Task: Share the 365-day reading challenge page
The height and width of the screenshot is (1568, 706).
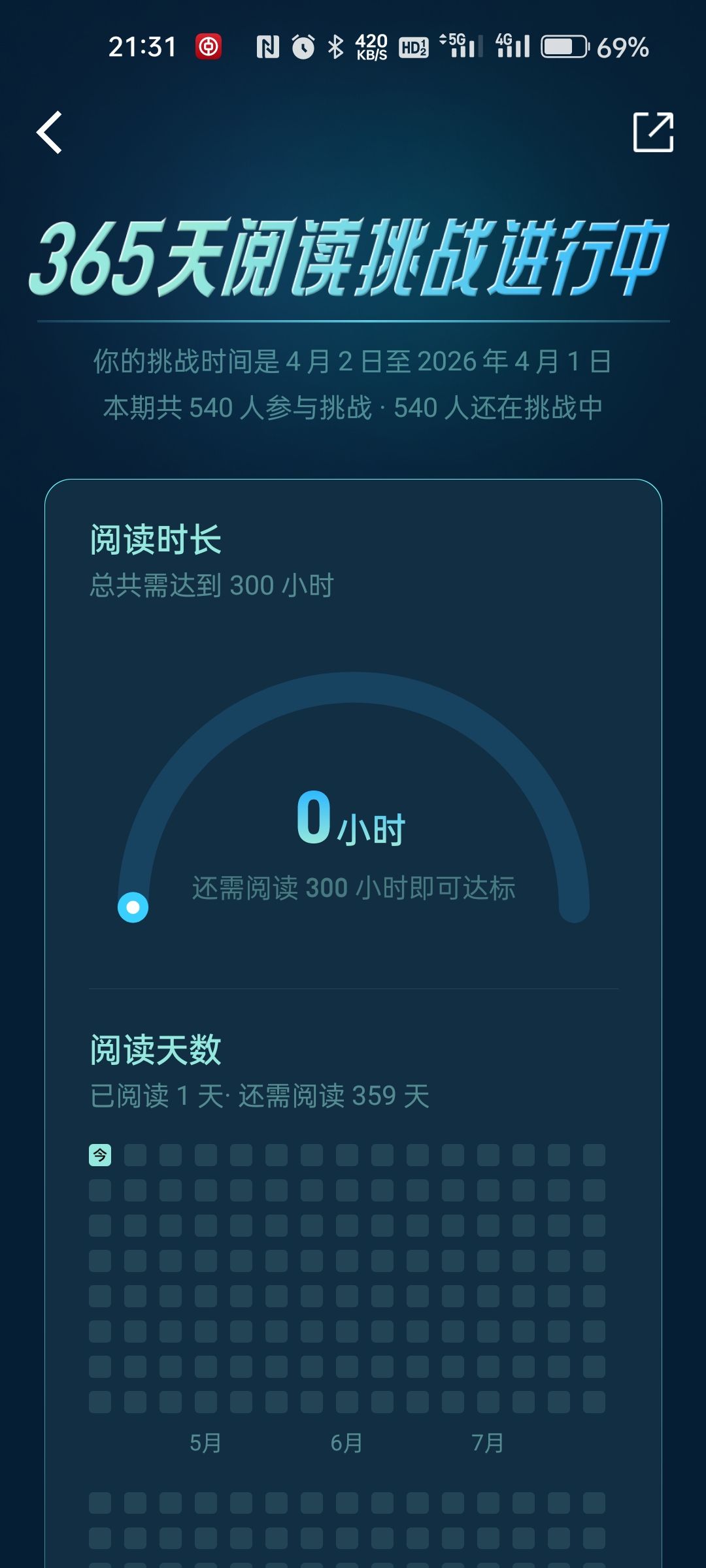Action: coord(653,133)
